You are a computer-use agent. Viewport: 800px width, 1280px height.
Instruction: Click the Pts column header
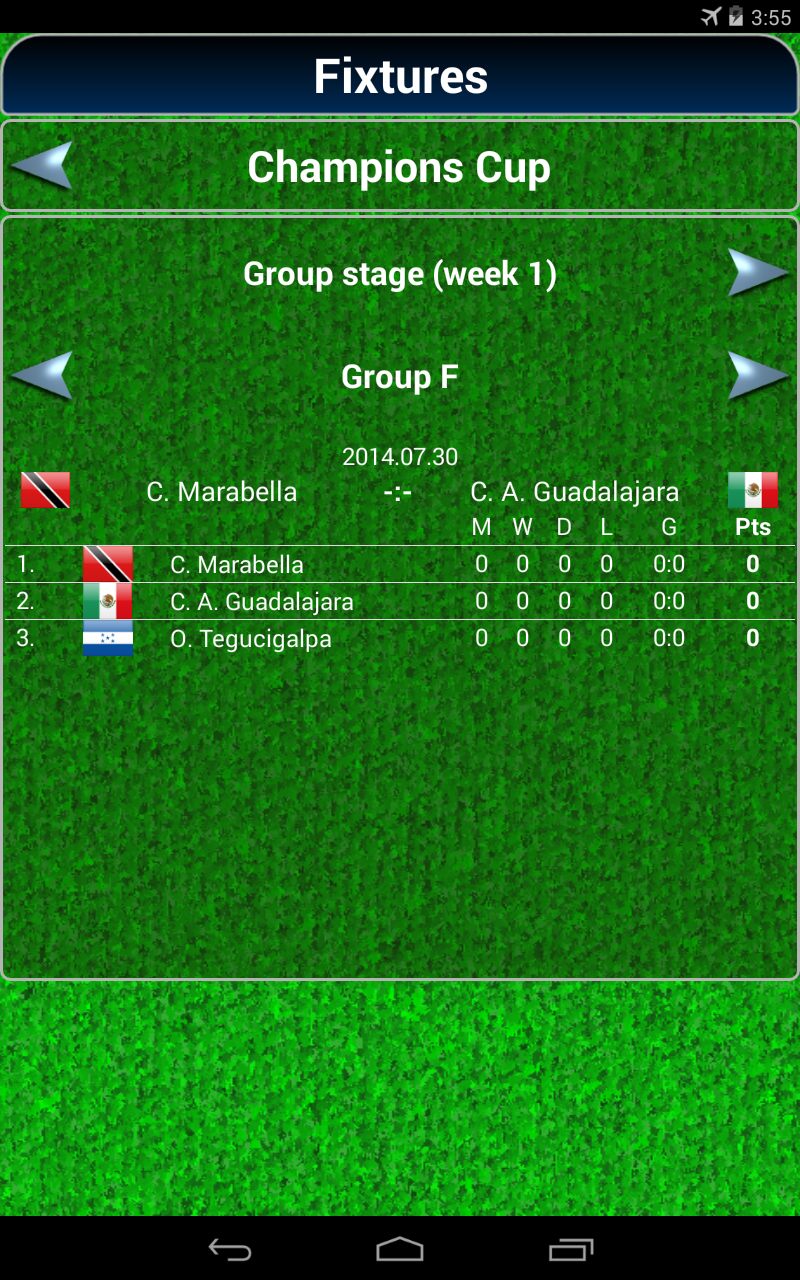(751, 526)
